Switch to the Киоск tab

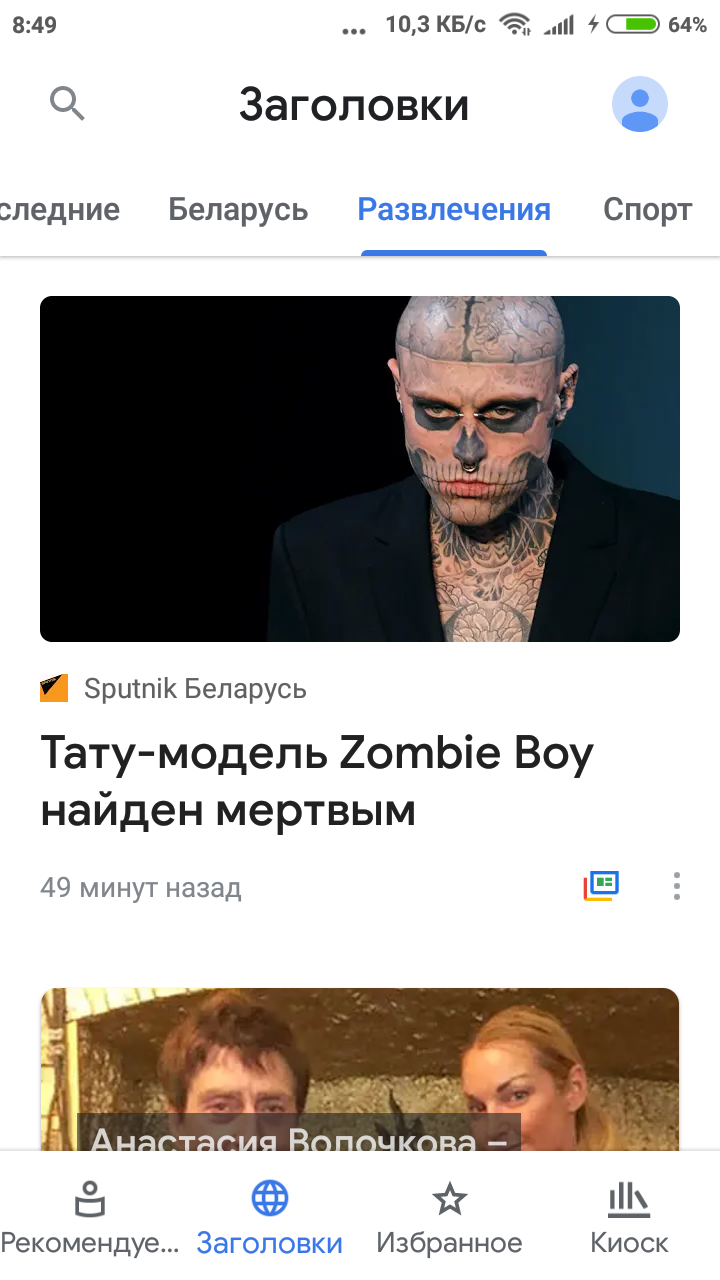click(629, 1216)
